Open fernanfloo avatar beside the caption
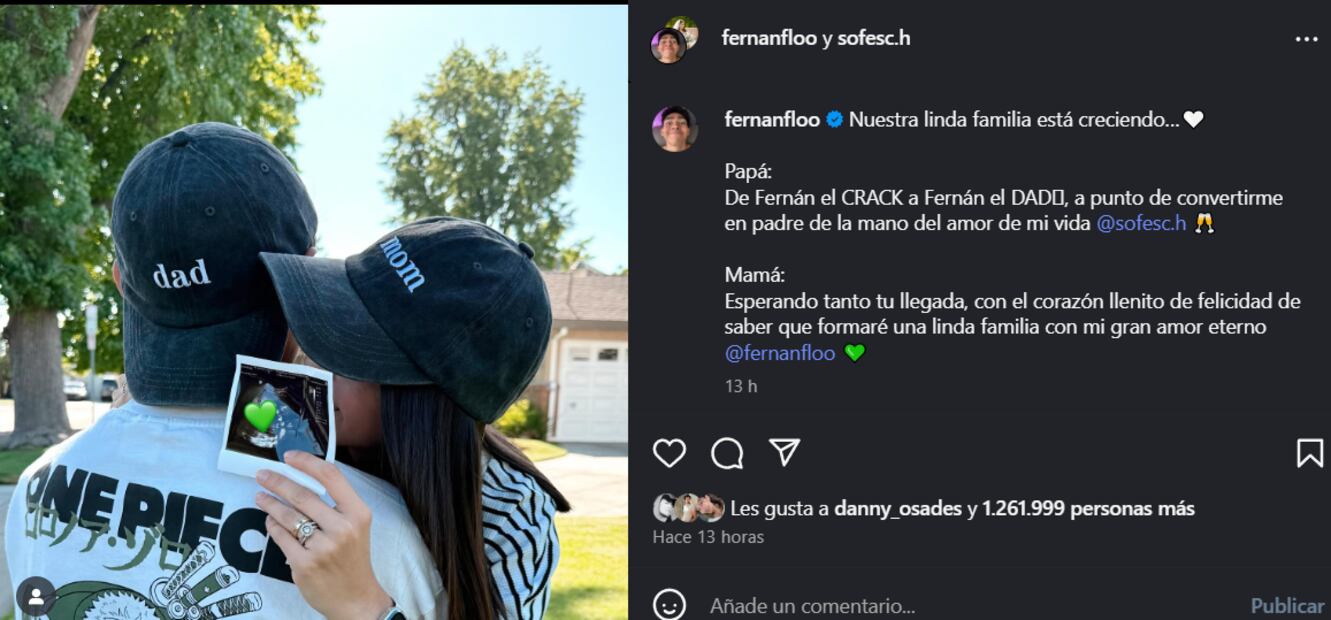The width and height of the screenshot is (1331, 620). click(x=675, y=129)
